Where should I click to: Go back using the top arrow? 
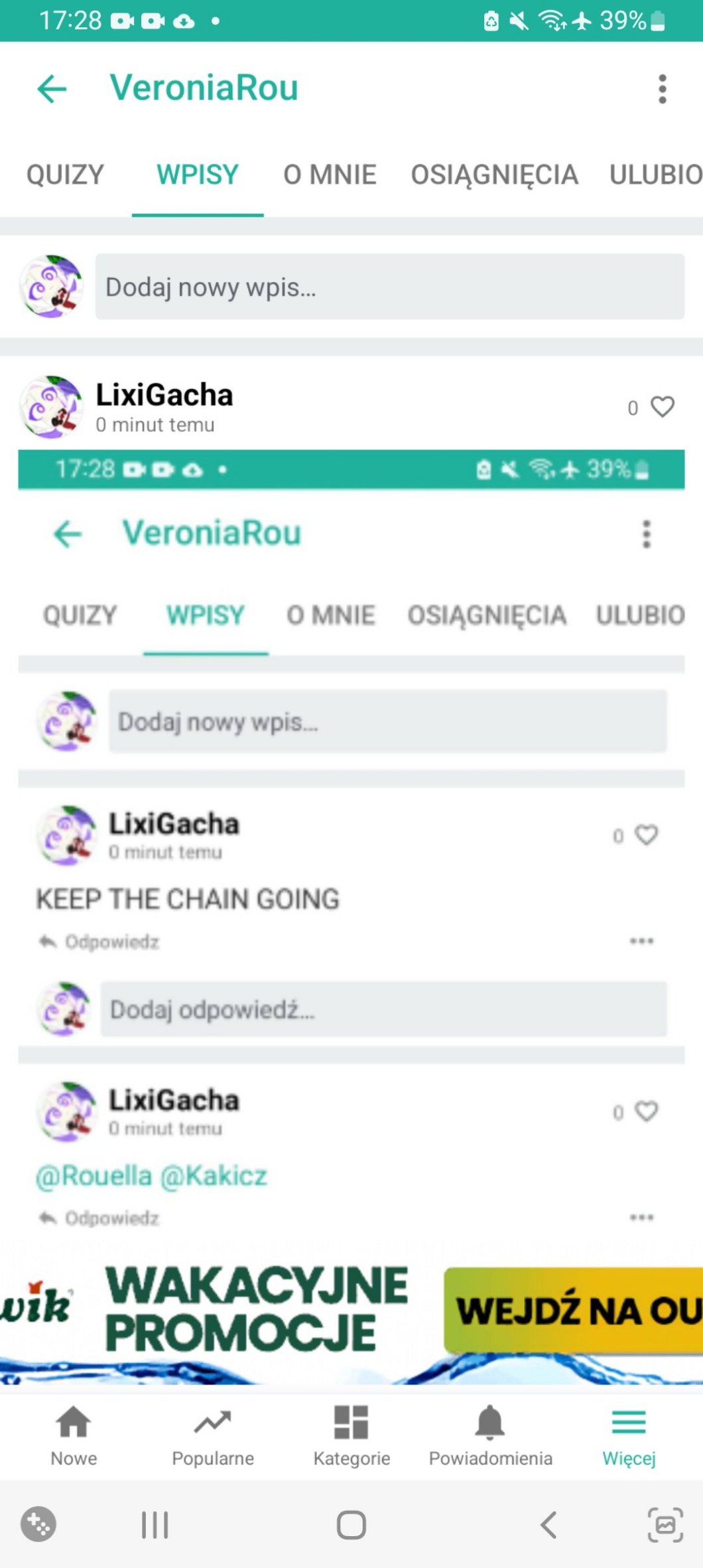52,88
